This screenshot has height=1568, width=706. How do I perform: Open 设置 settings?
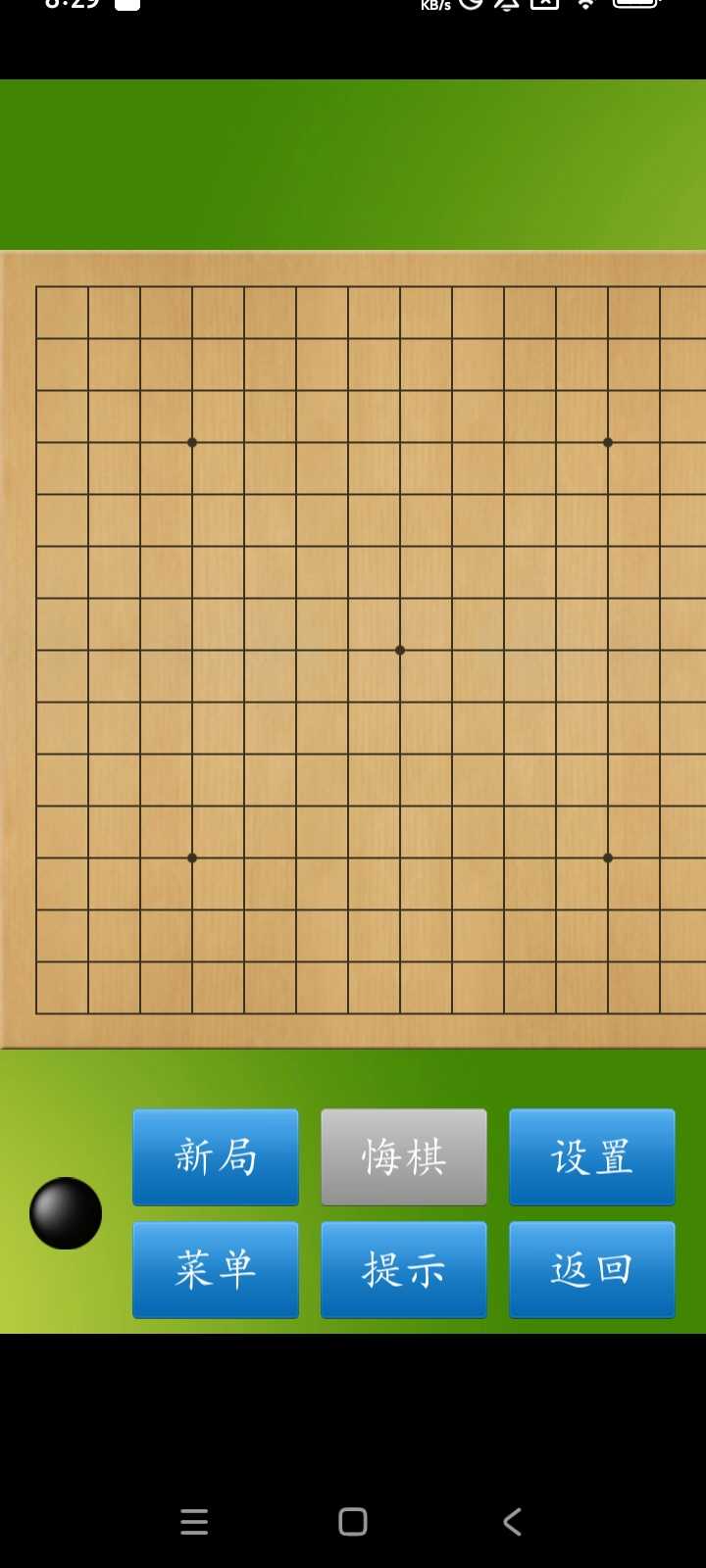tap(592, 1157)
